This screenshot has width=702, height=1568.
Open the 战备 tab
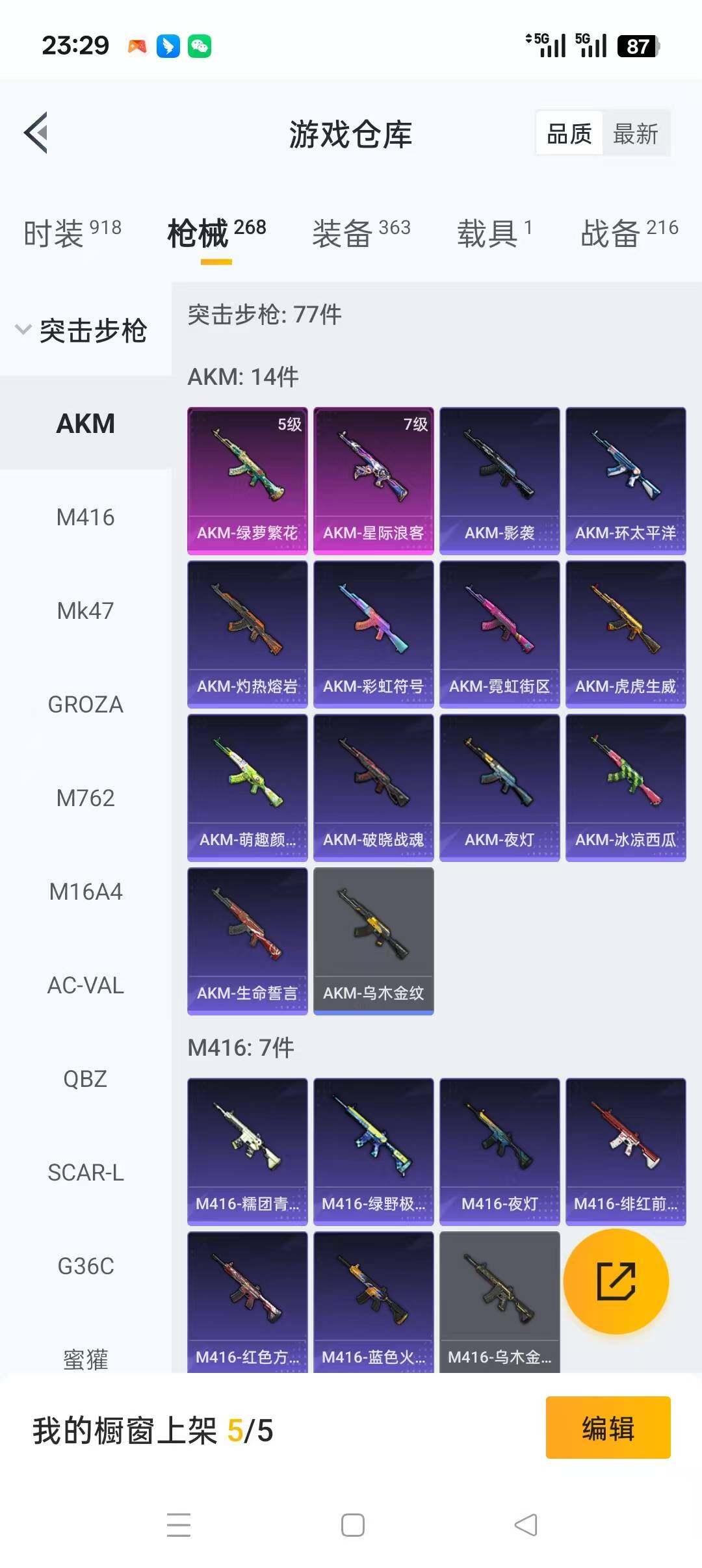[629, 233]
